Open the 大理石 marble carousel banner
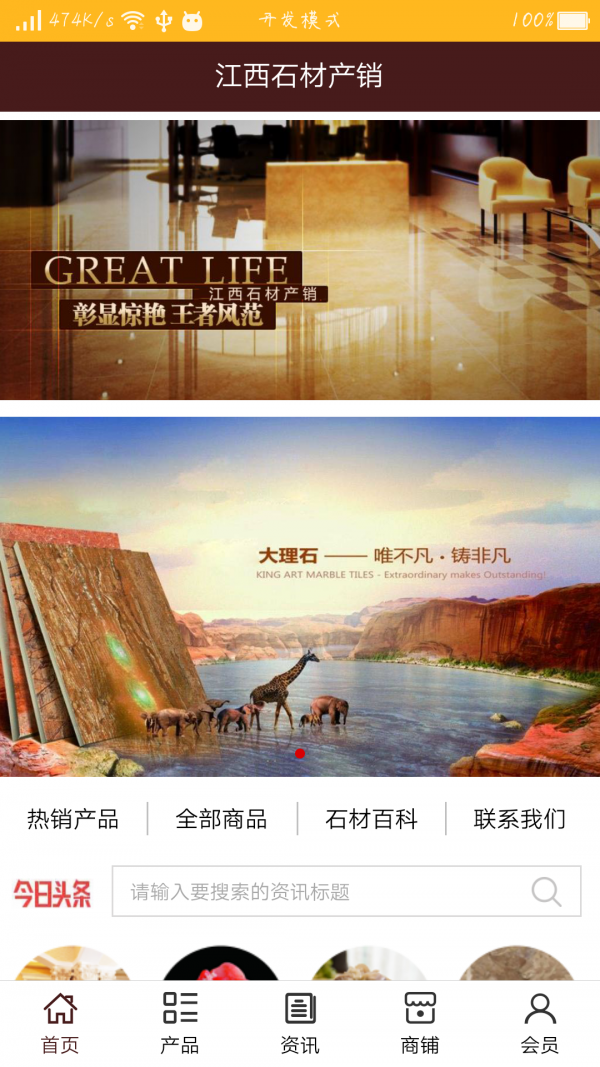The image size is (600, 1067). [x=300, y=596]
